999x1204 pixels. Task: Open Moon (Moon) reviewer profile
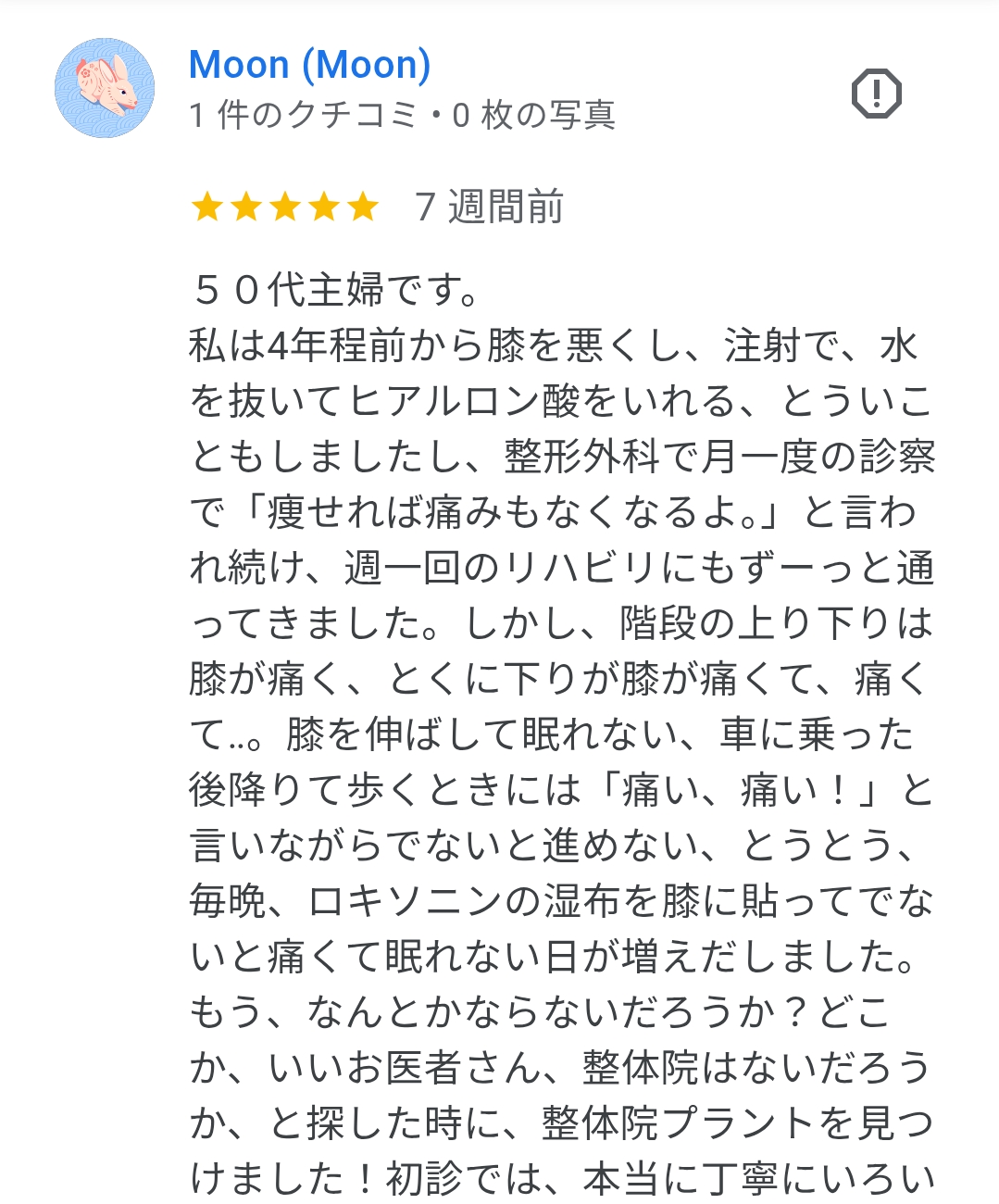309,65
